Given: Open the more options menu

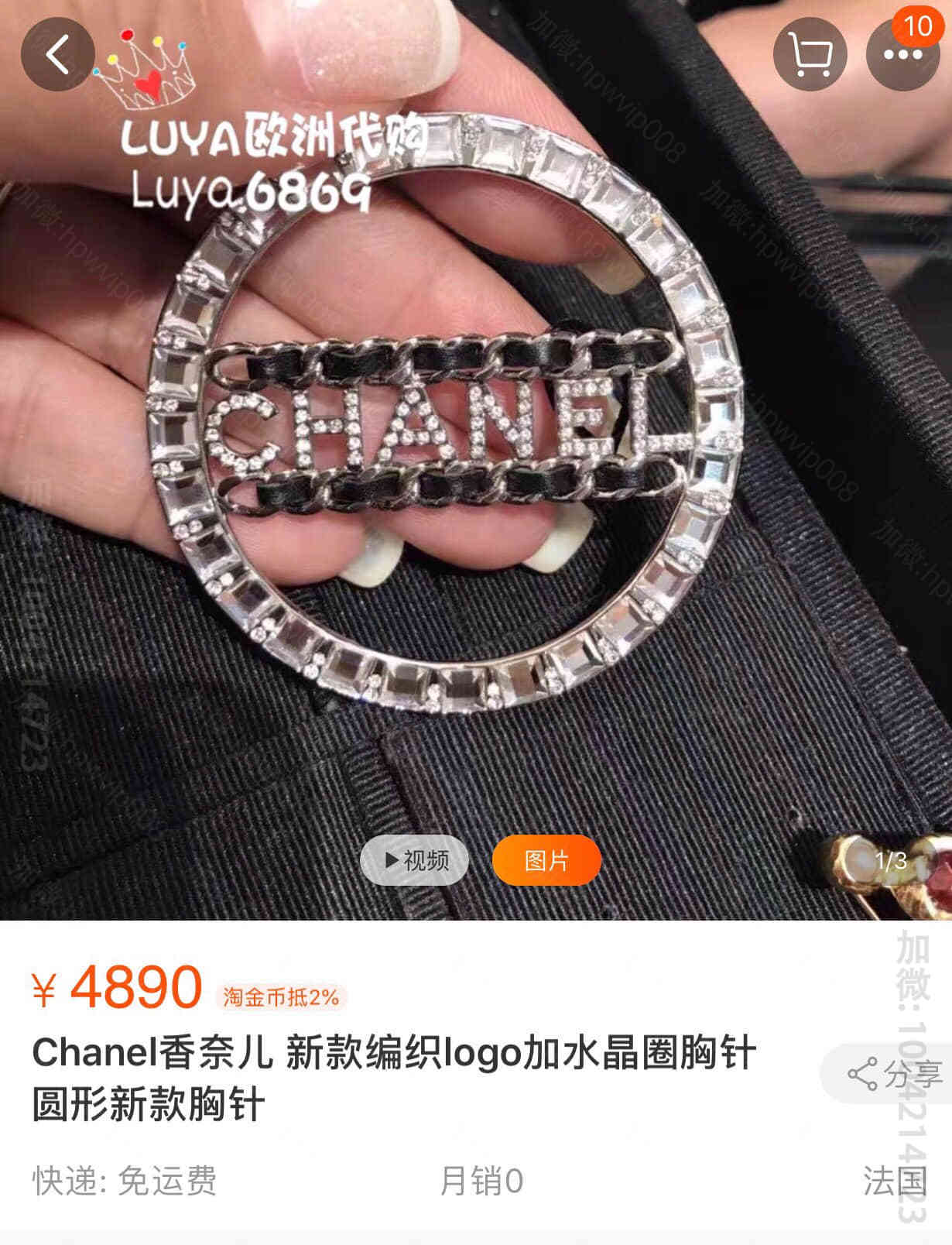Looking at the screenshot, I should click(x=902, y=56).
